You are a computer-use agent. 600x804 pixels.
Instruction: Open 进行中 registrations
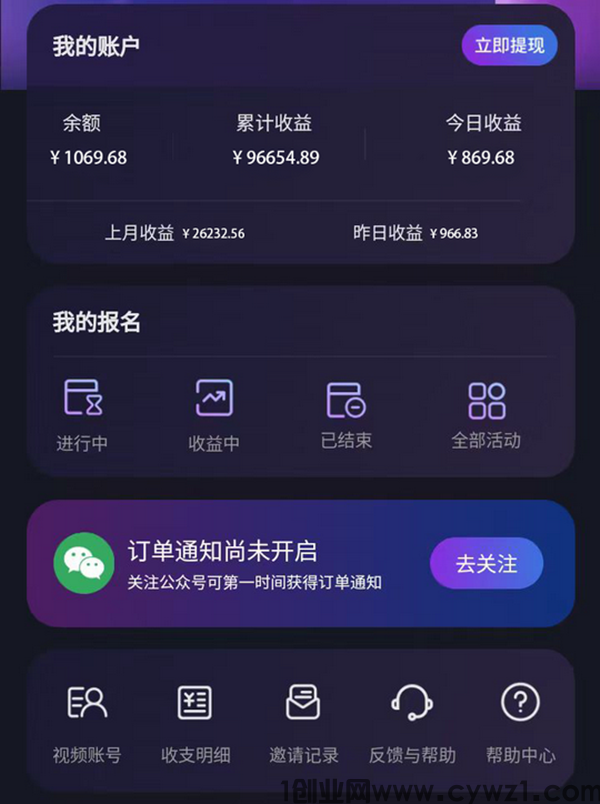coord(83,413)
